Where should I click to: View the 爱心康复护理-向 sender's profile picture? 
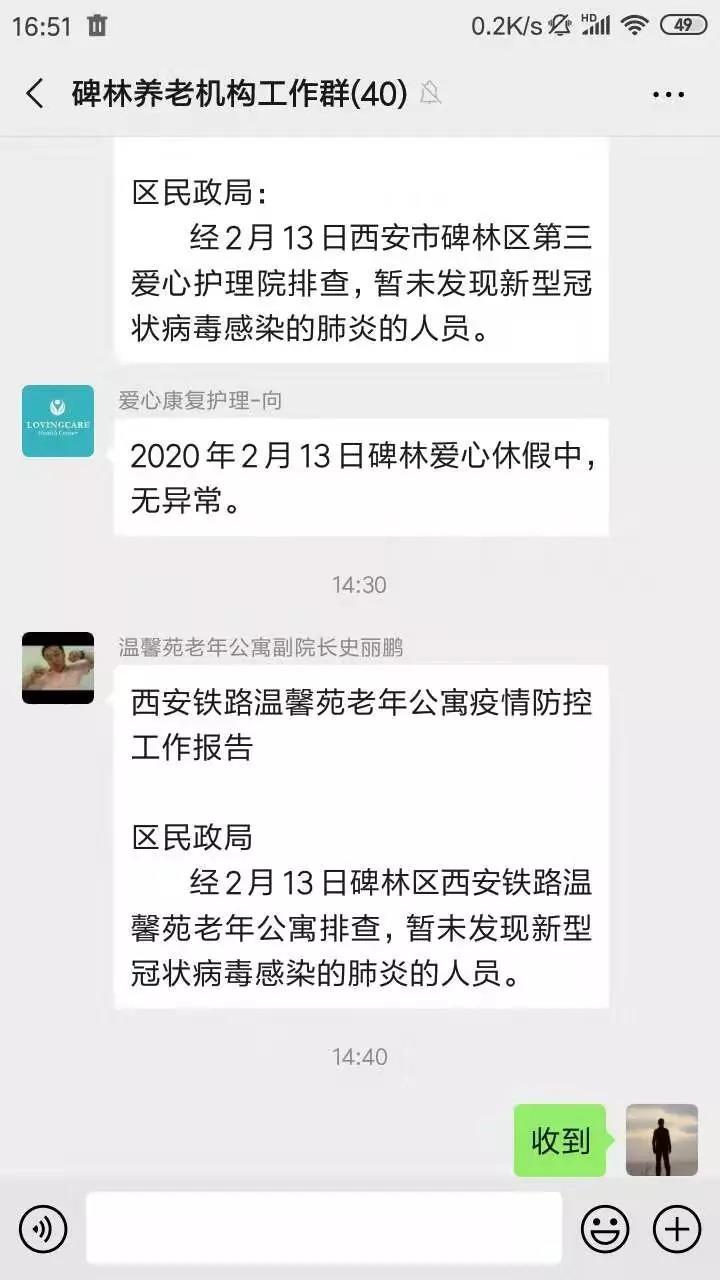(x=58, y=421)
